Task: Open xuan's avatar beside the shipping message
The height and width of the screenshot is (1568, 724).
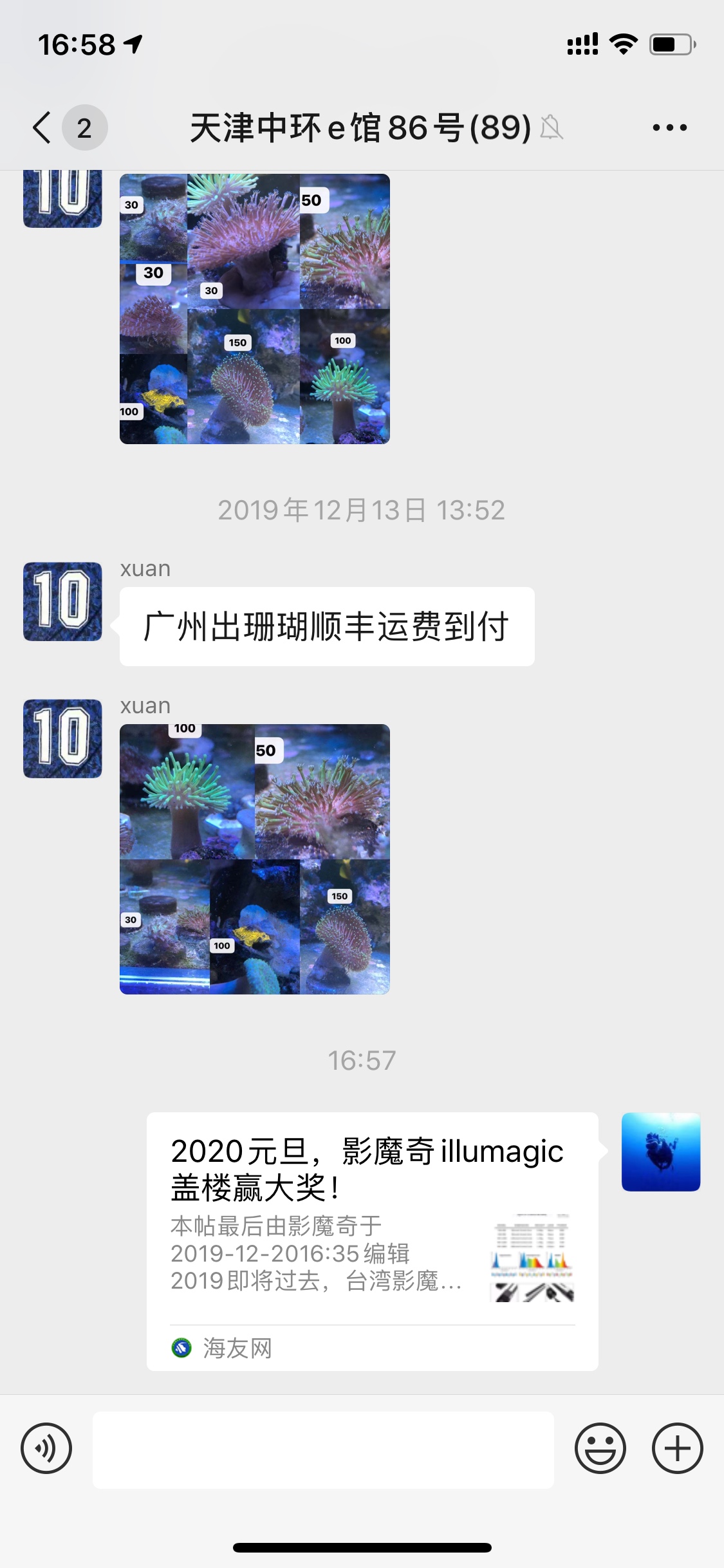Action: (62, 602)
